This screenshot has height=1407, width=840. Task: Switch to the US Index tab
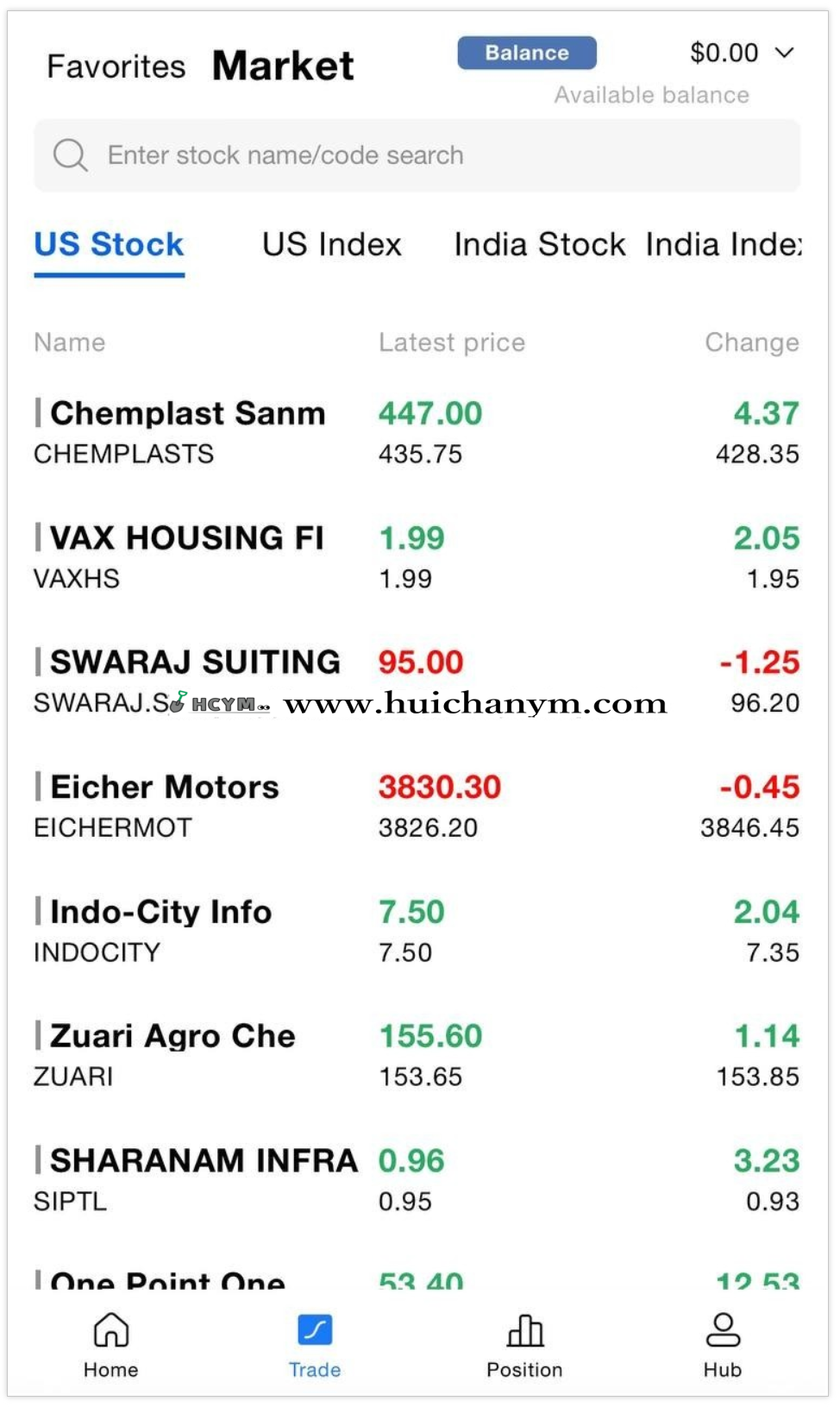coord(332,245)
